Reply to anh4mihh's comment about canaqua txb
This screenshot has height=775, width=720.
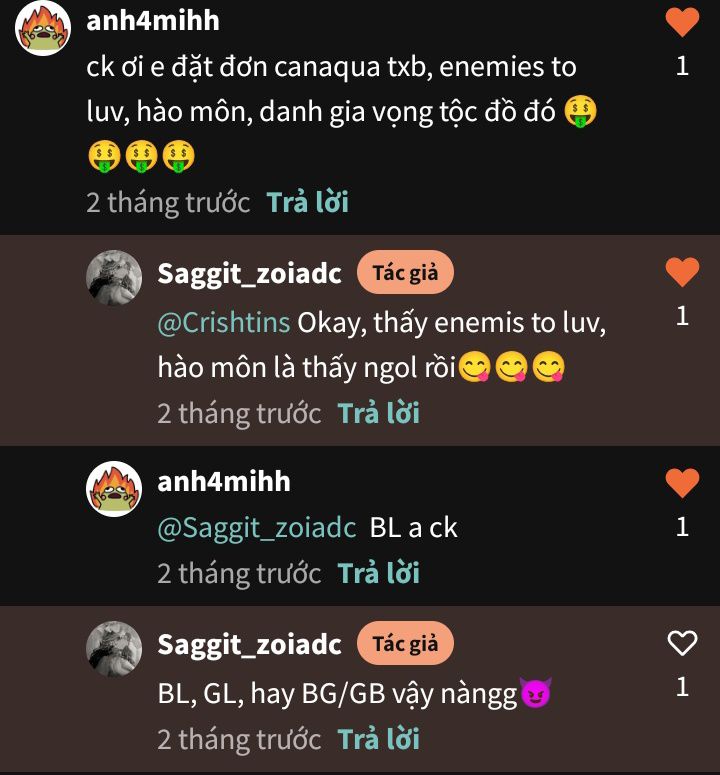click(x=307, y=202)
